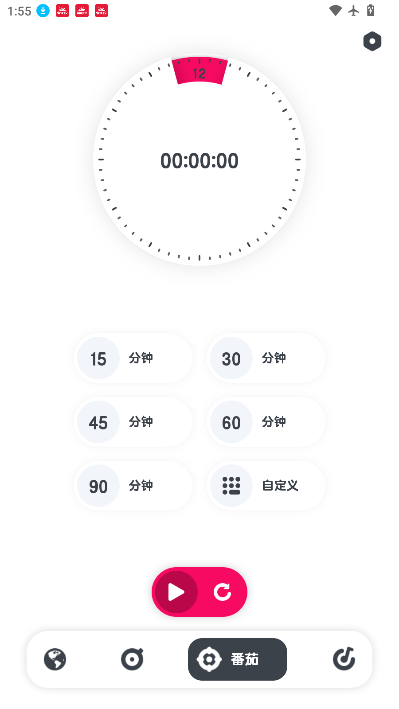Viewport: 399px width, 709px height.
Task: Open the rightmost music timer tab
Action: pyautogui.click(x=344, y=659)
